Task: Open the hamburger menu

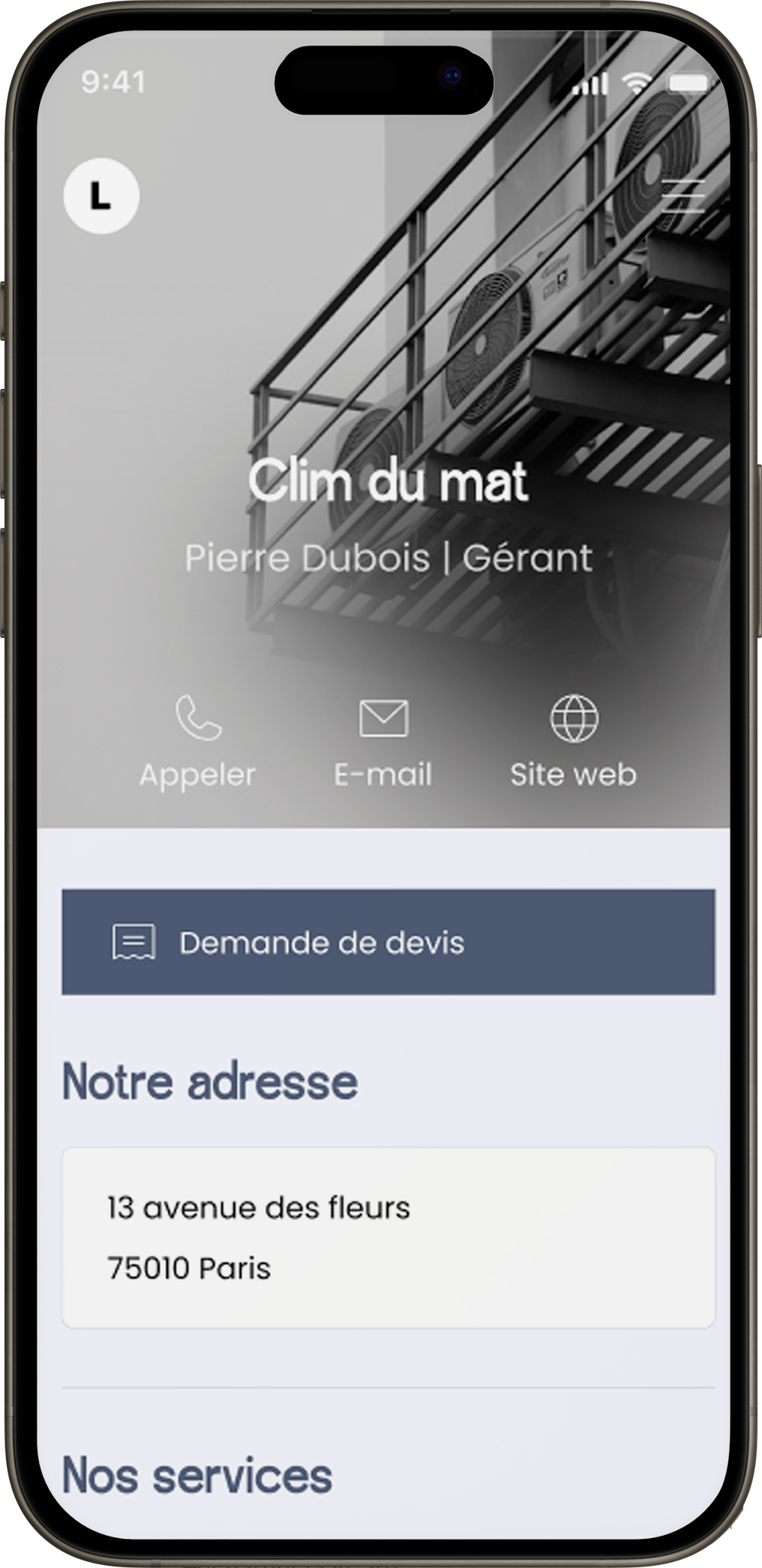Action: pyautogui.click(x=682, y=196)
